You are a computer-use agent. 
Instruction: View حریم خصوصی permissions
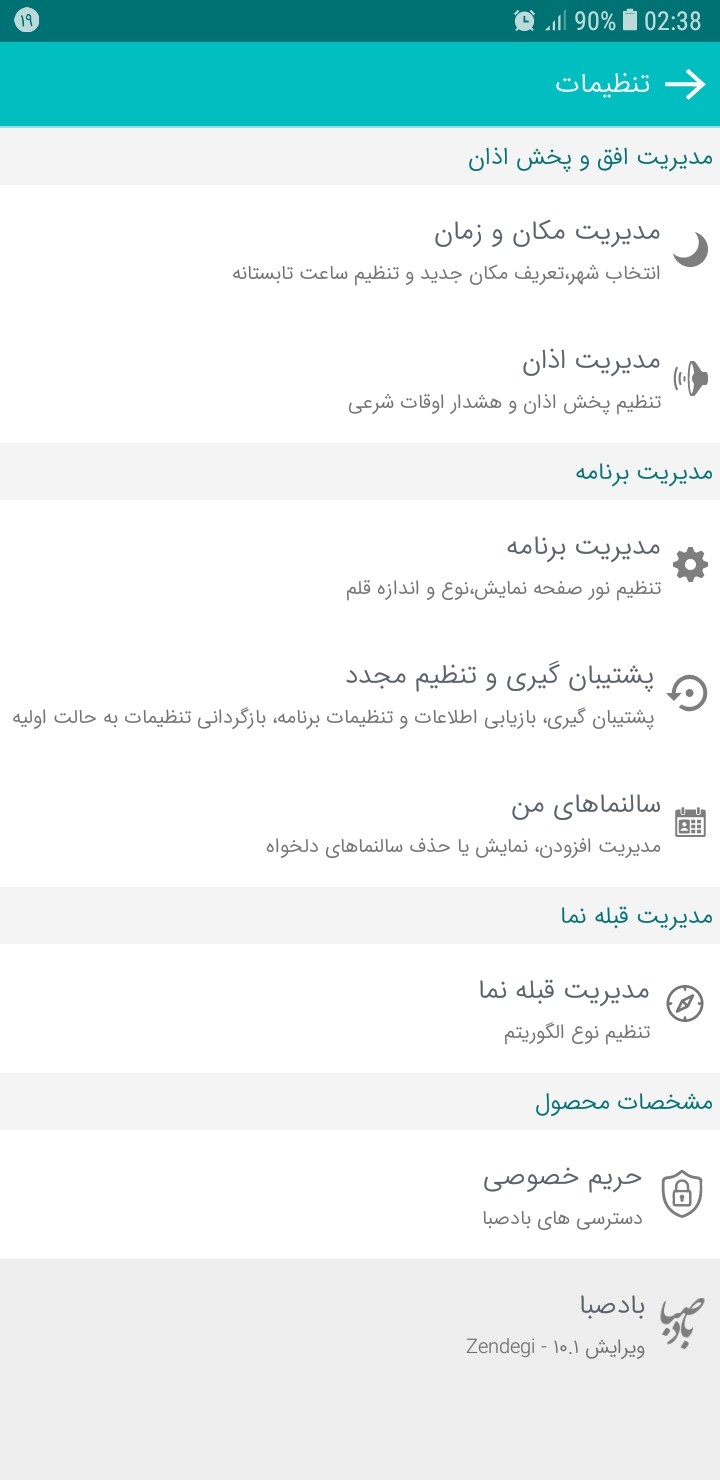click(360, 1194)
